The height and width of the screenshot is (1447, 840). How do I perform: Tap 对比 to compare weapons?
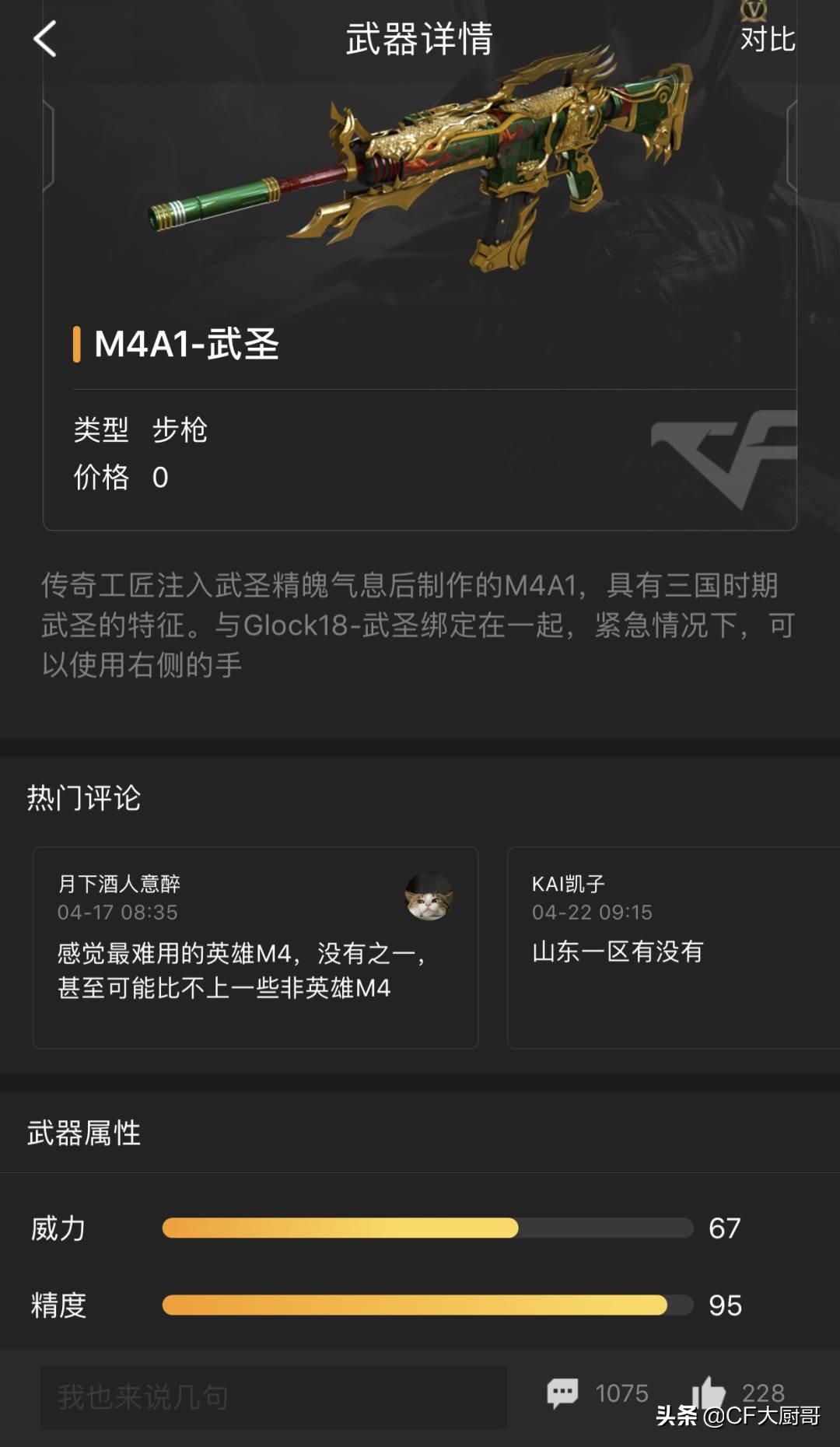tap(767, 39)
